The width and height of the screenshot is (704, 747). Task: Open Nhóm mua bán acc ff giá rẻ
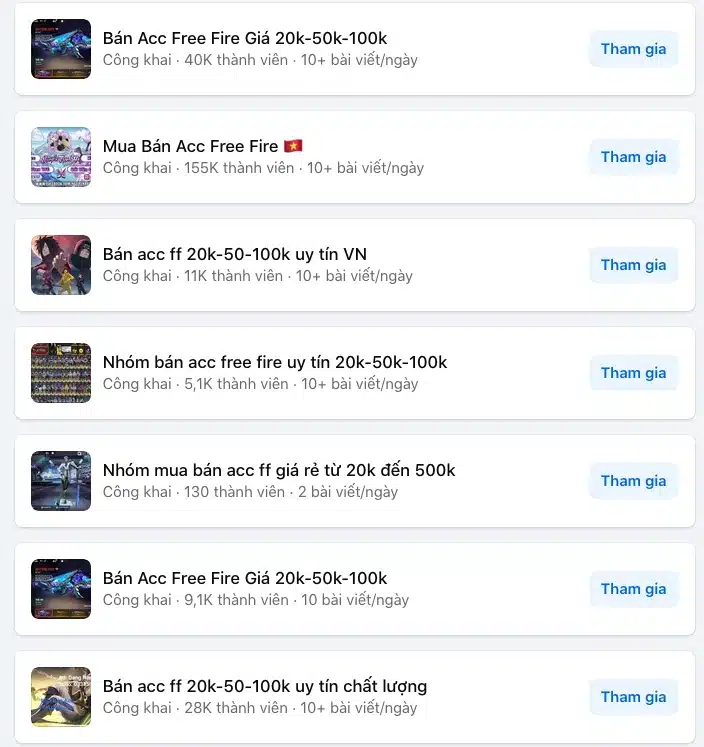(278, 470)
